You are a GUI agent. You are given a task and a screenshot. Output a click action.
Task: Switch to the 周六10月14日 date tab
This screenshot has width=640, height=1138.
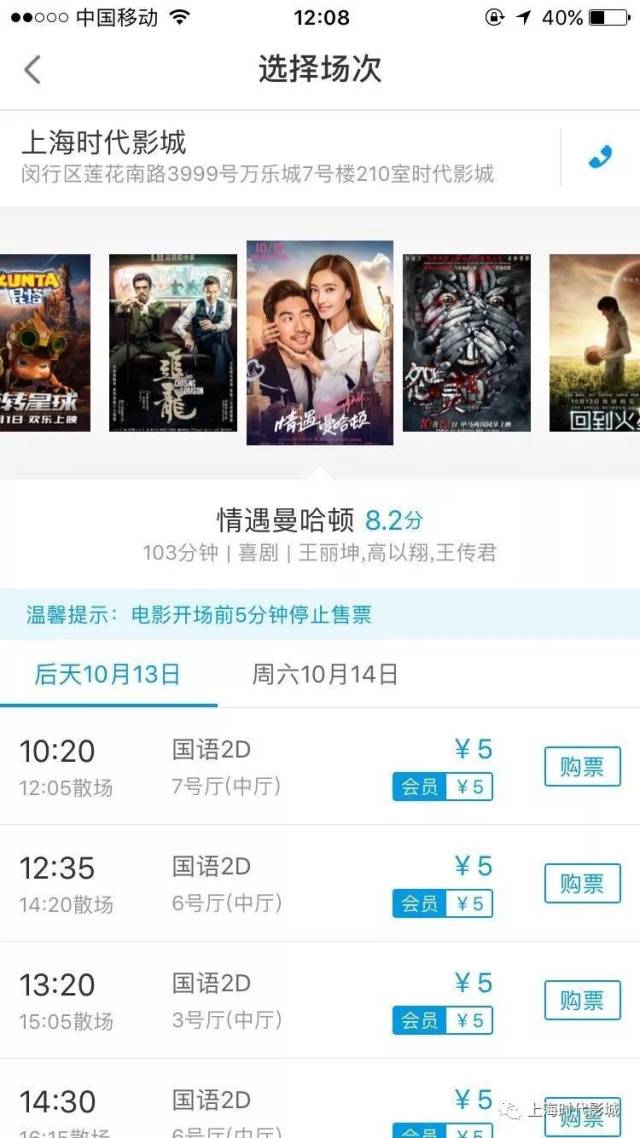click(x=325, y=674)
